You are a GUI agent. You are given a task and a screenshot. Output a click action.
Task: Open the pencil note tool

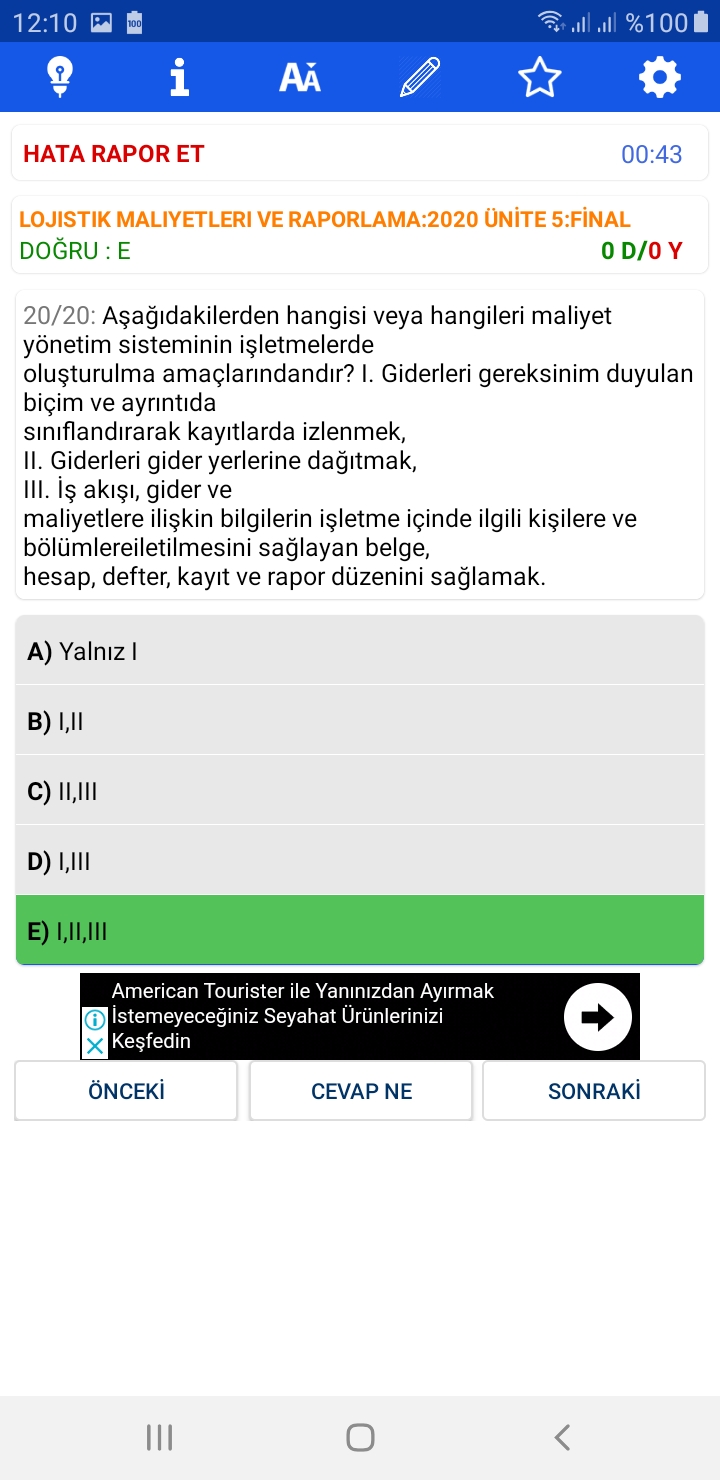tap(420, 77)
